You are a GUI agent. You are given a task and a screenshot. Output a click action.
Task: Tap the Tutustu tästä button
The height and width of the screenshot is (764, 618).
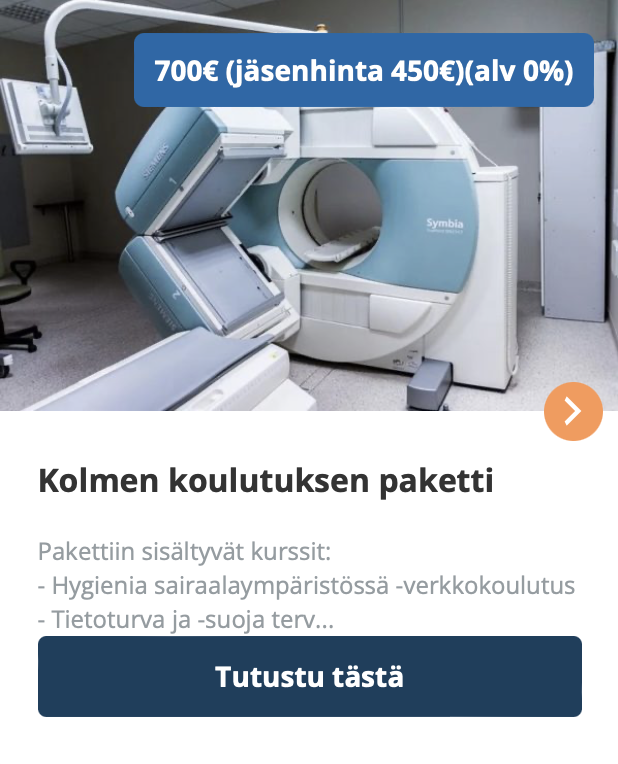coord(309,677)
